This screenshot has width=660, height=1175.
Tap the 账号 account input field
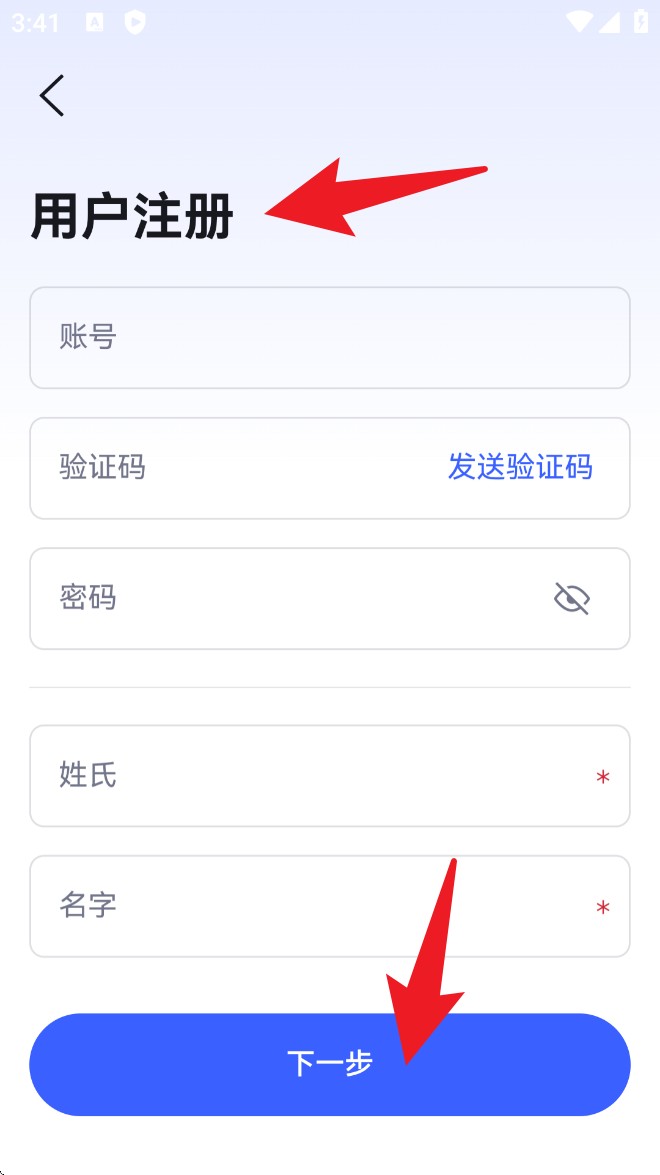point(330,338)
